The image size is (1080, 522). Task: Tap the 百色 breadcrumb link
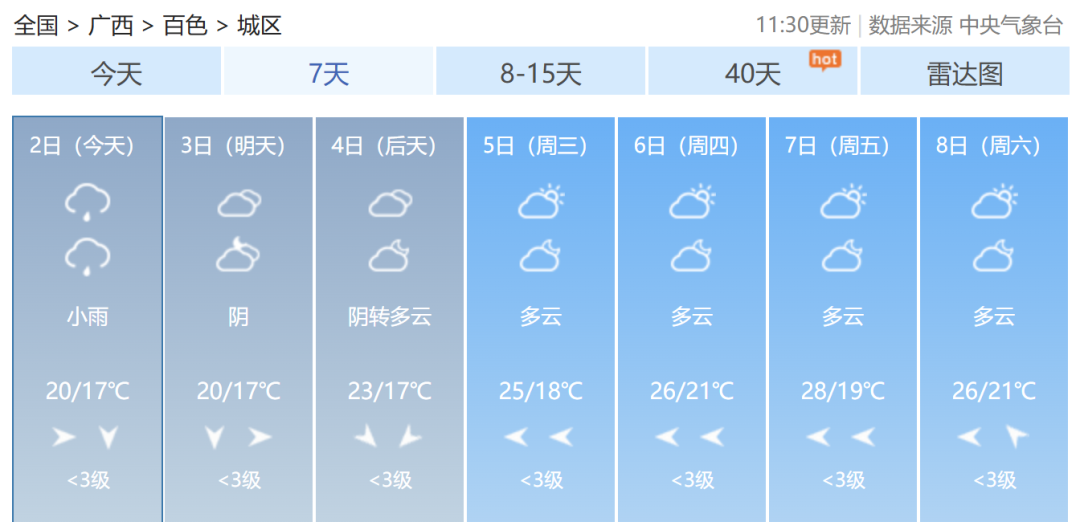pos(184,25)
